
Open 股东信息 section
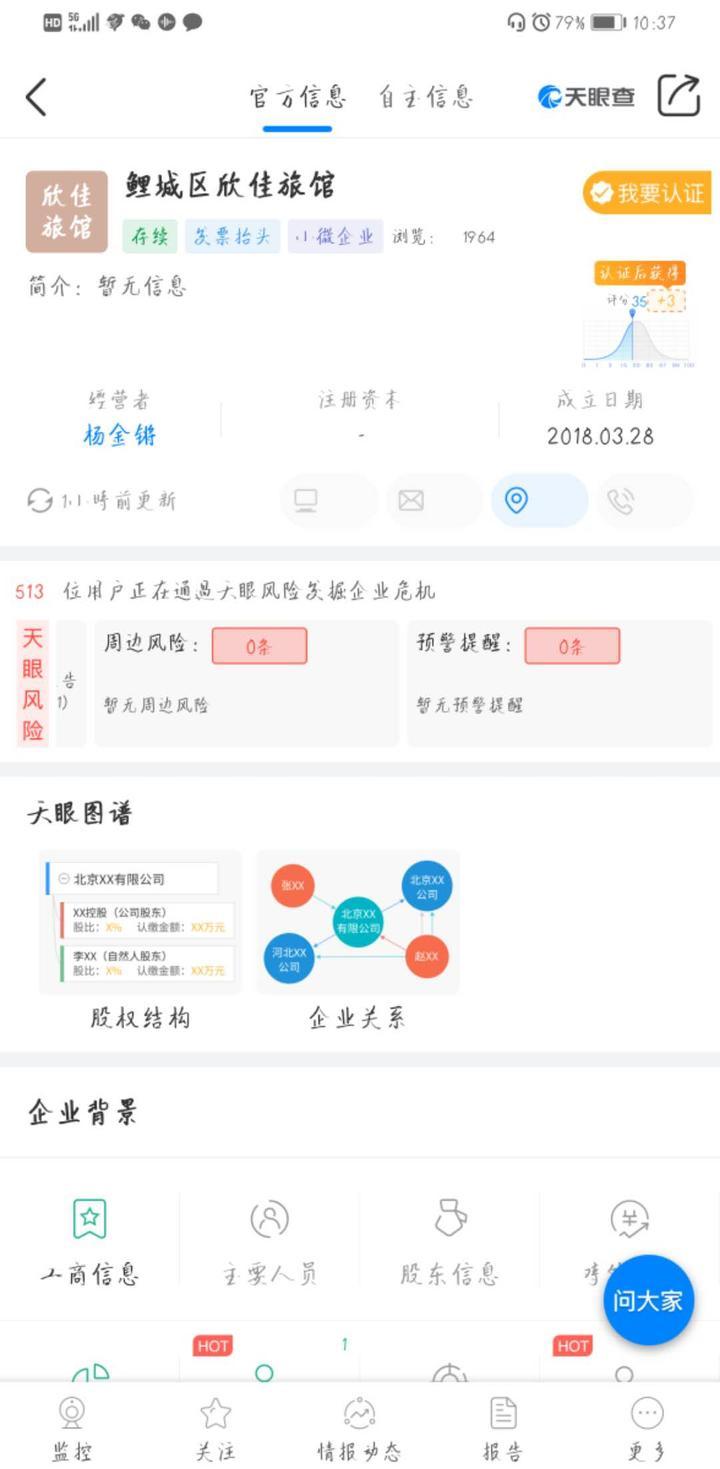pos(449,1240)
